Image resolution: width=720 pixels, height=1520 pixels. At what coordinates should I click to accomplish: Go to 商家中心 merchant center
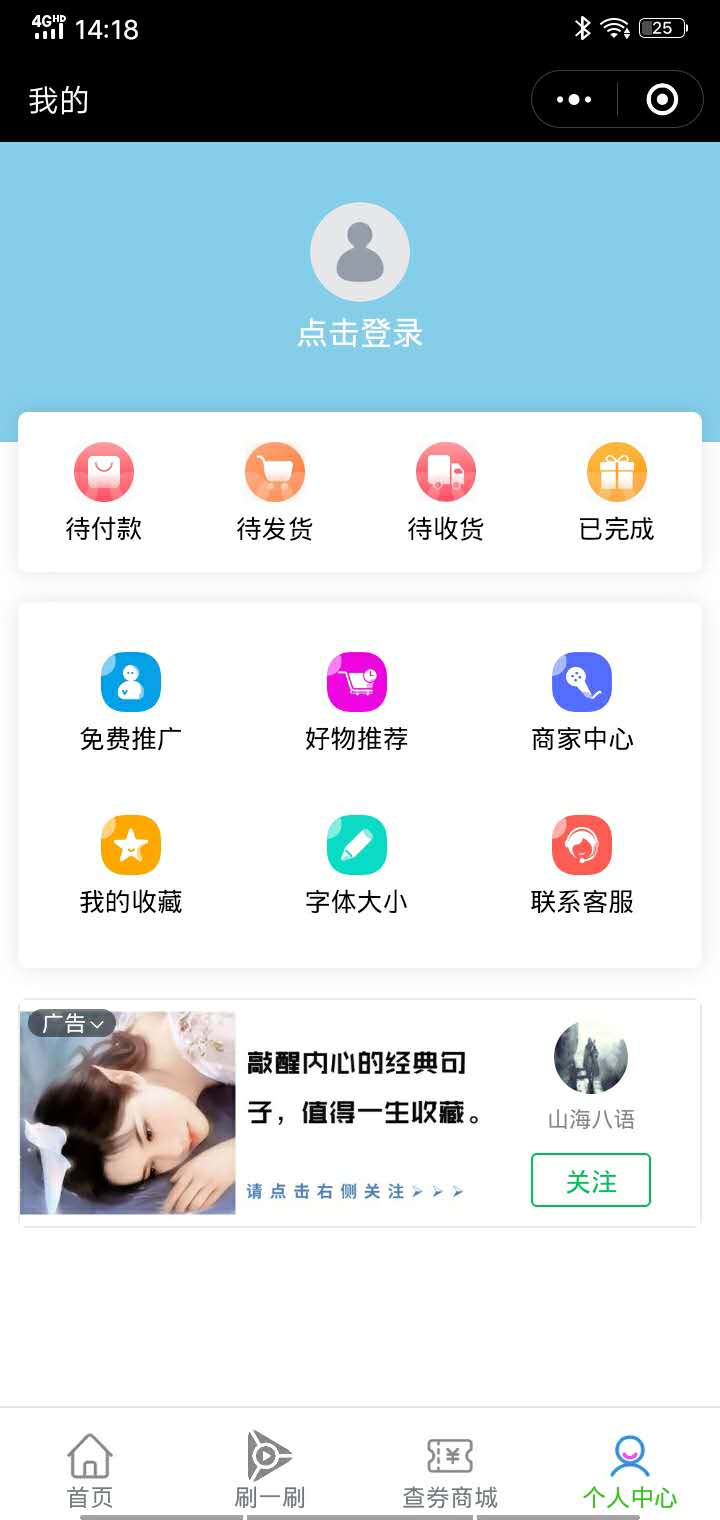pyautogui.click(x=582, y=702)
